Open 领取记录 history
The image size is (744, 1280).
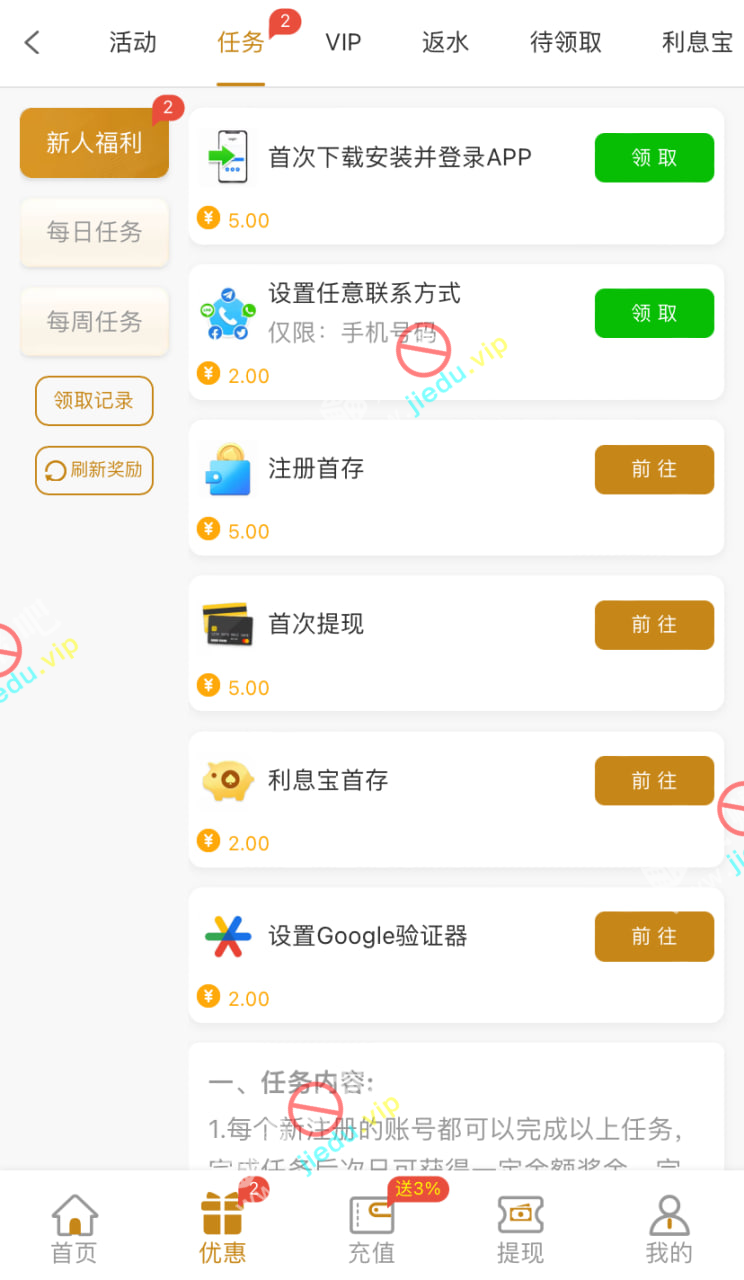94,401
